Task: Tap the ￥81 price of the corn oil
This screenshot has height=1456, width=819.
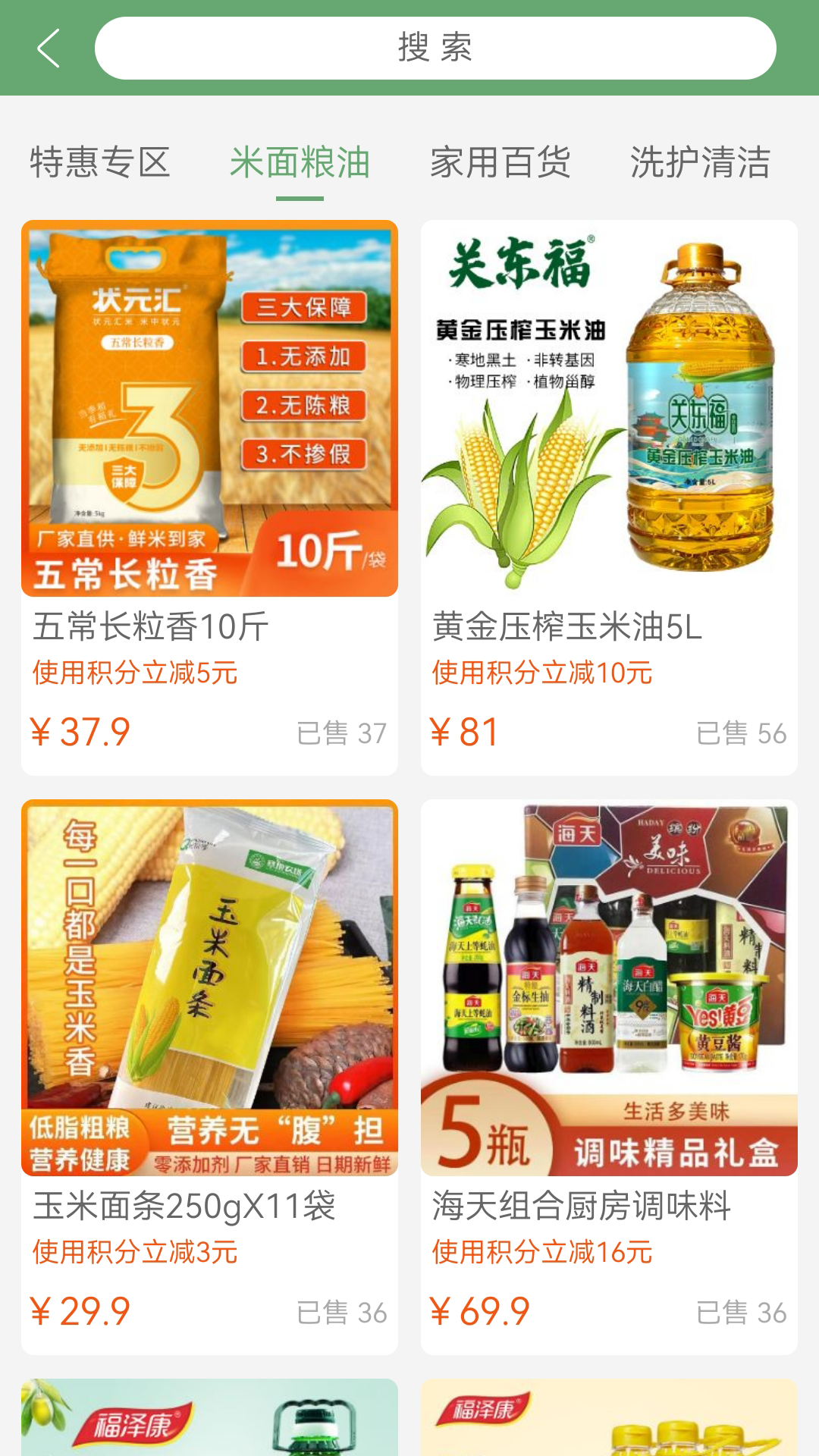Action: click(465, 730)
